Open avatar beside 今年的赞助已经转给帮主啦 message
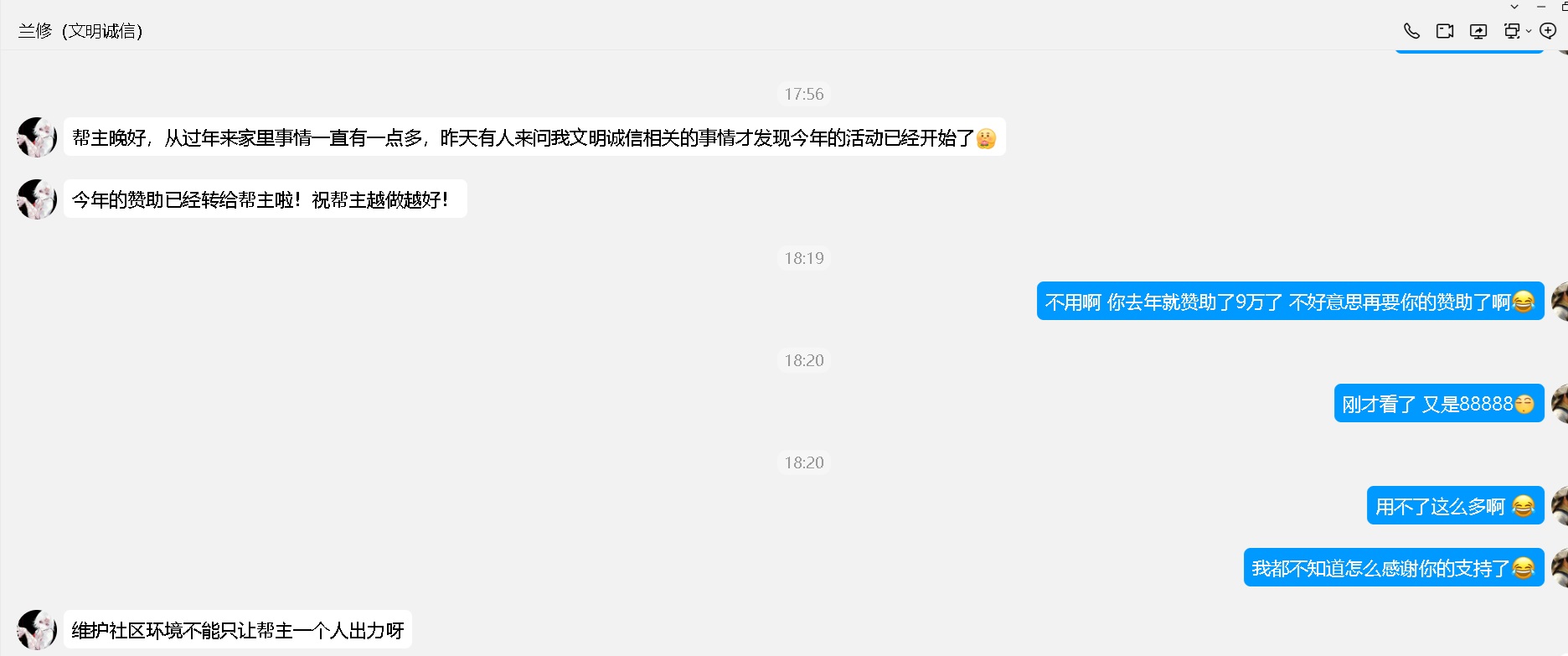1568x656 pixels. [x=37, y=199]
